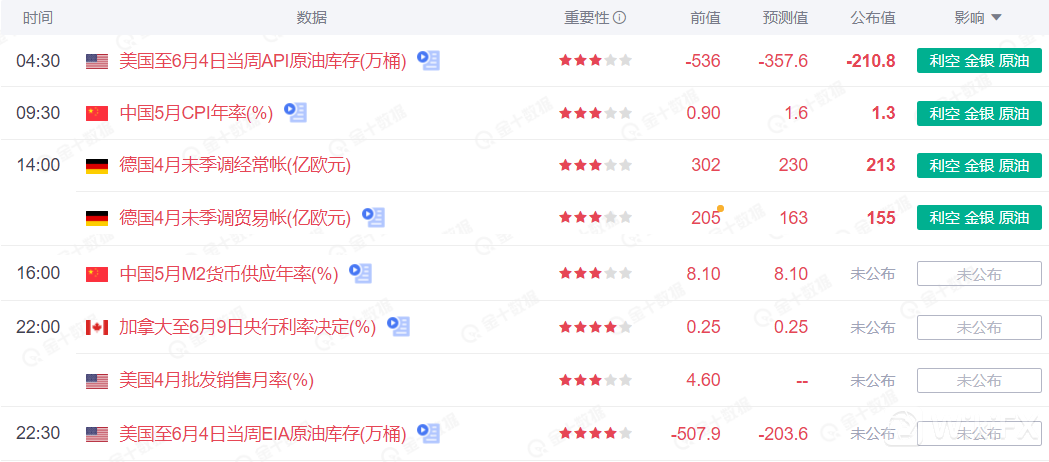
Task: Tap the info icon beside 重要性
Action: pos(619,17)
